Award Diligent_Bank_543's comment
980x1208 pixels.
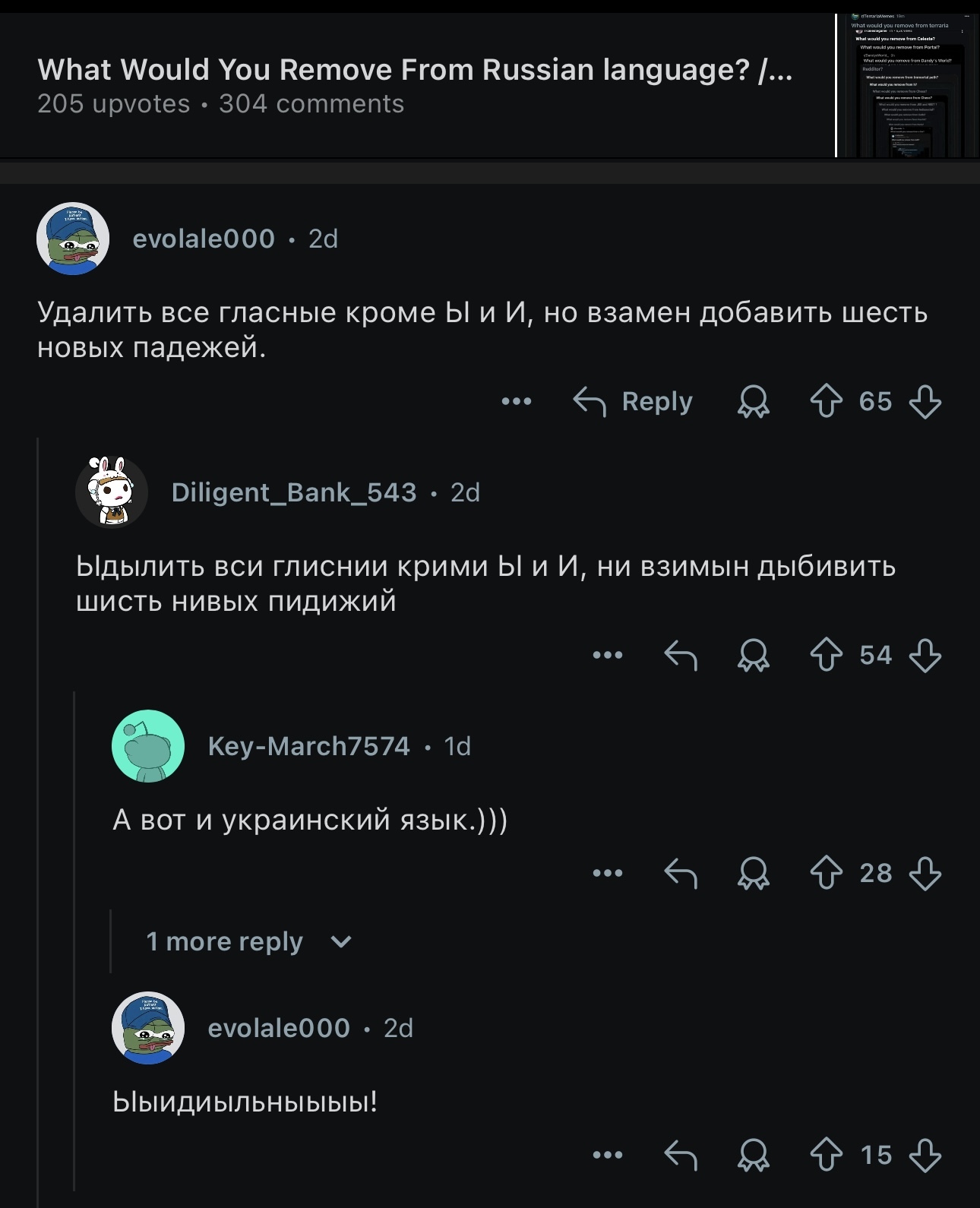[x=753, y=655]
